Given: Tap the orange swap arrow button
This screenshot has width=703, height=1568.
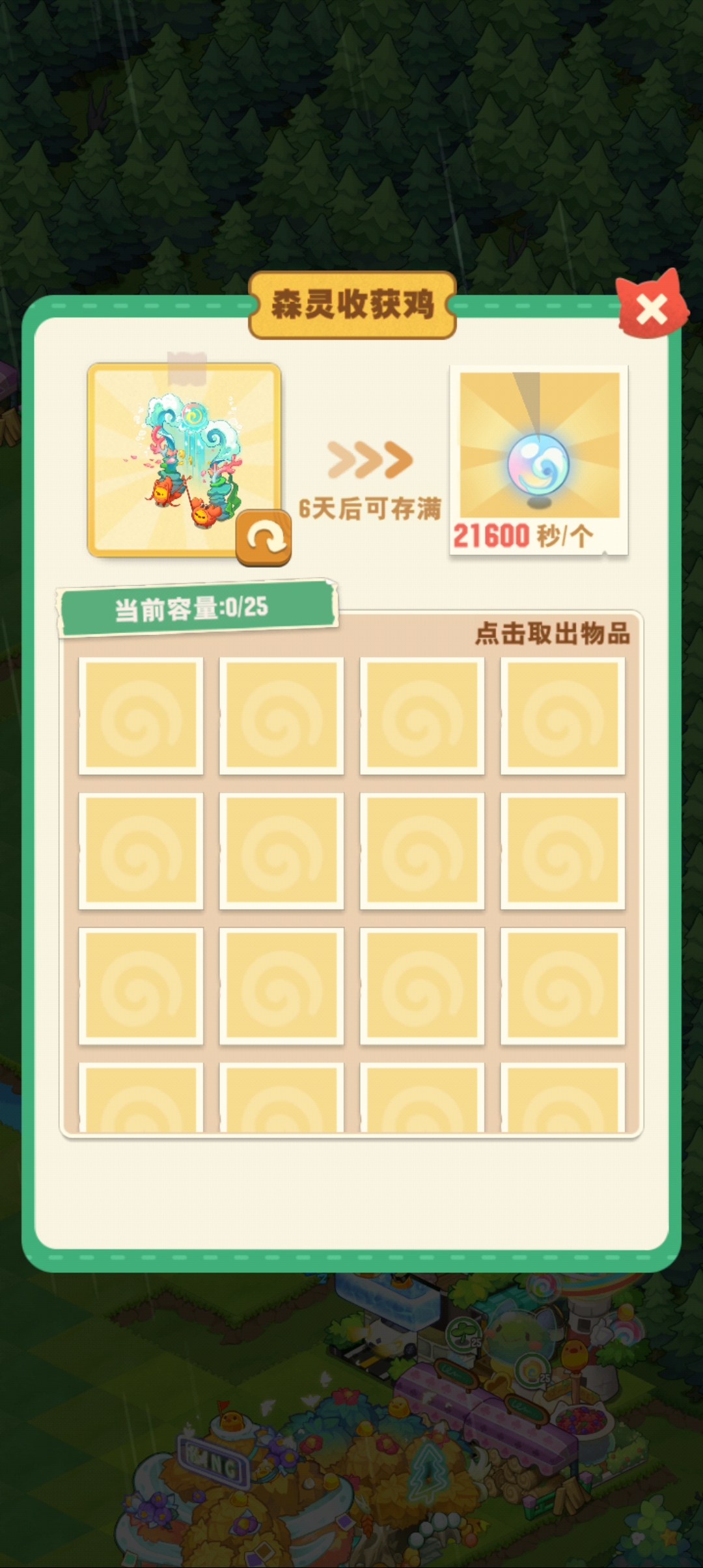Looking at the screenshot, I should click(264, 538).
